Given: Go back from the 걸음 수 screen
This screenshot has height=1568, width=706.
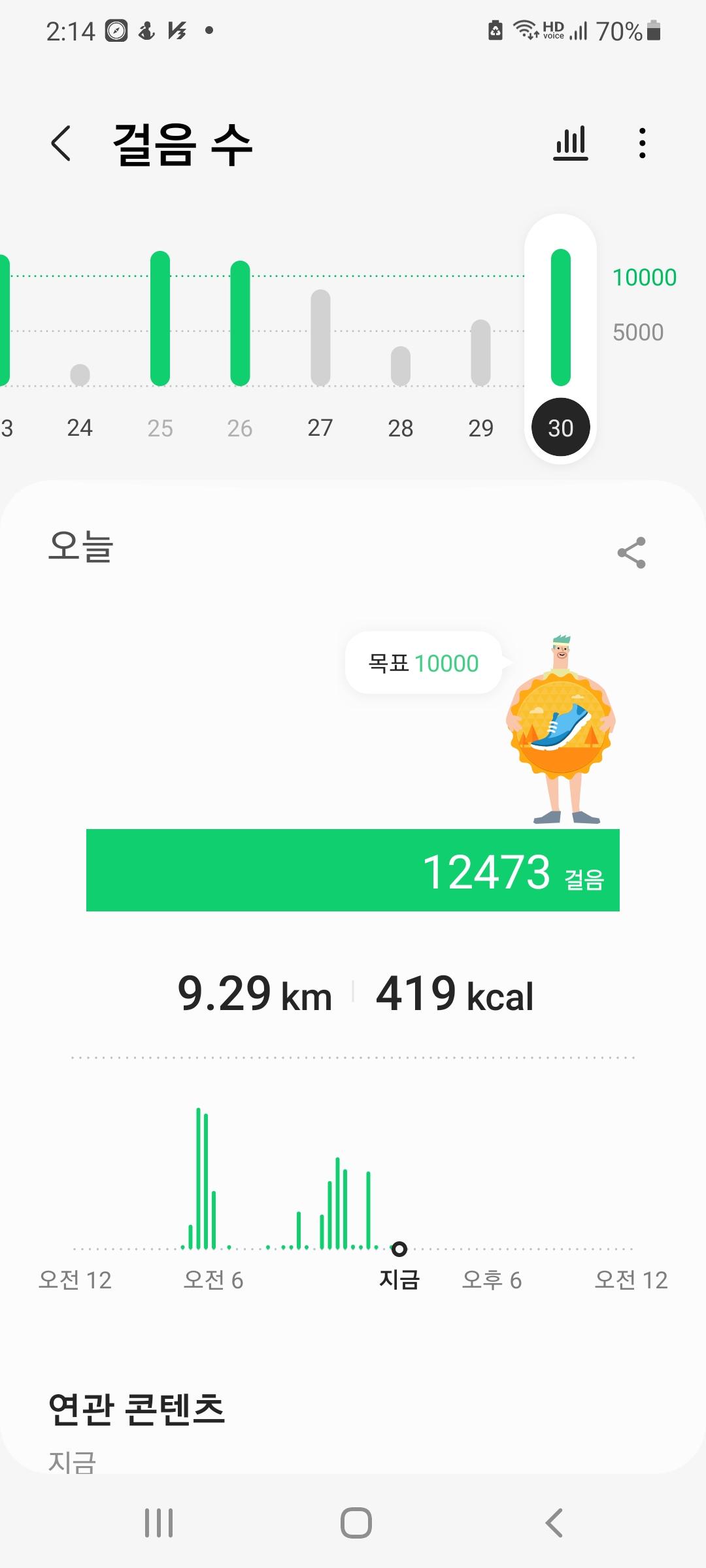Looking at the screenshot, I should (61, 143).
